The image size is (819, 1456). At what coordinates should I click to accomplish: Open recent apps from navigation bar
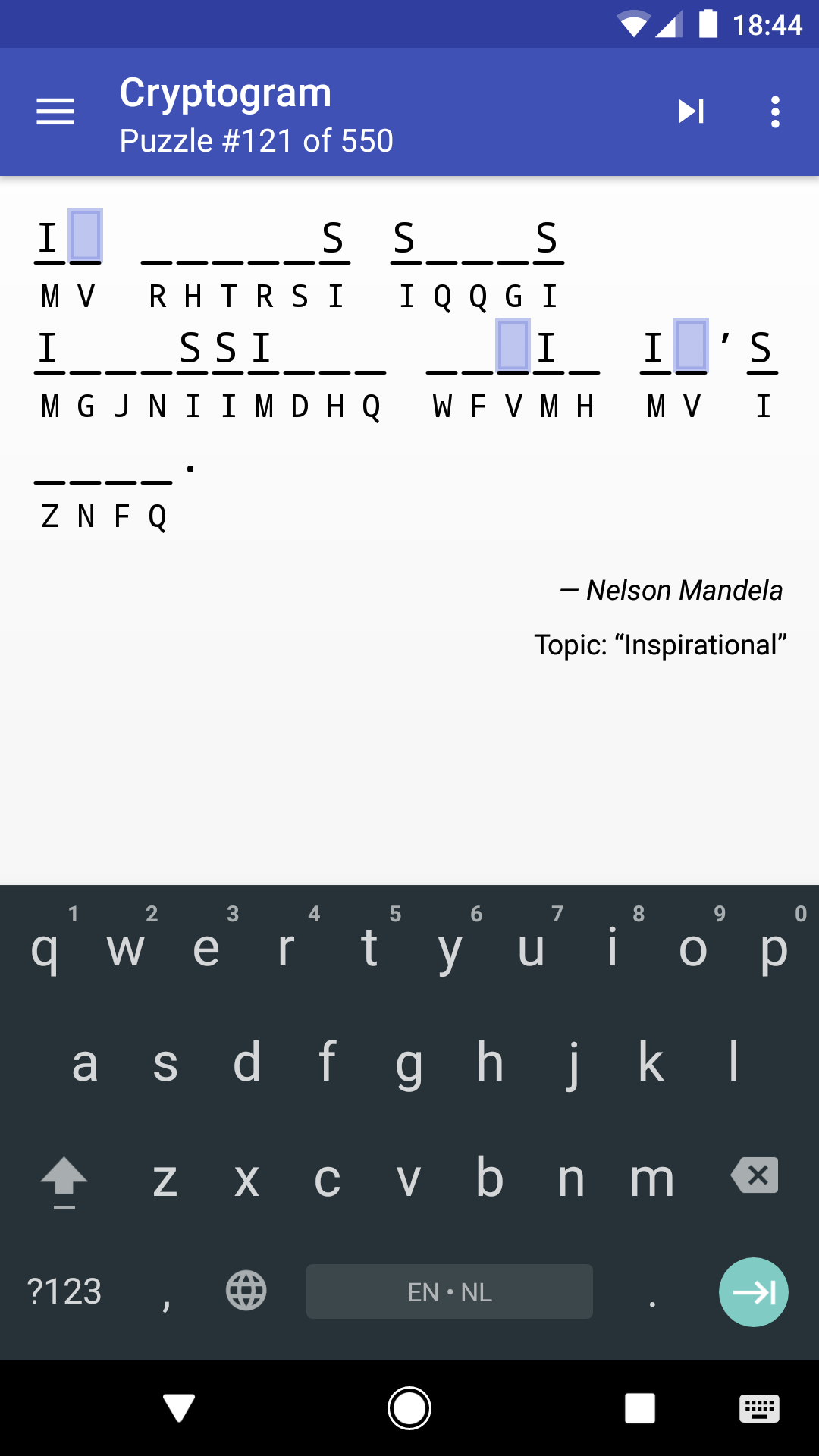tap(639, 1408)
